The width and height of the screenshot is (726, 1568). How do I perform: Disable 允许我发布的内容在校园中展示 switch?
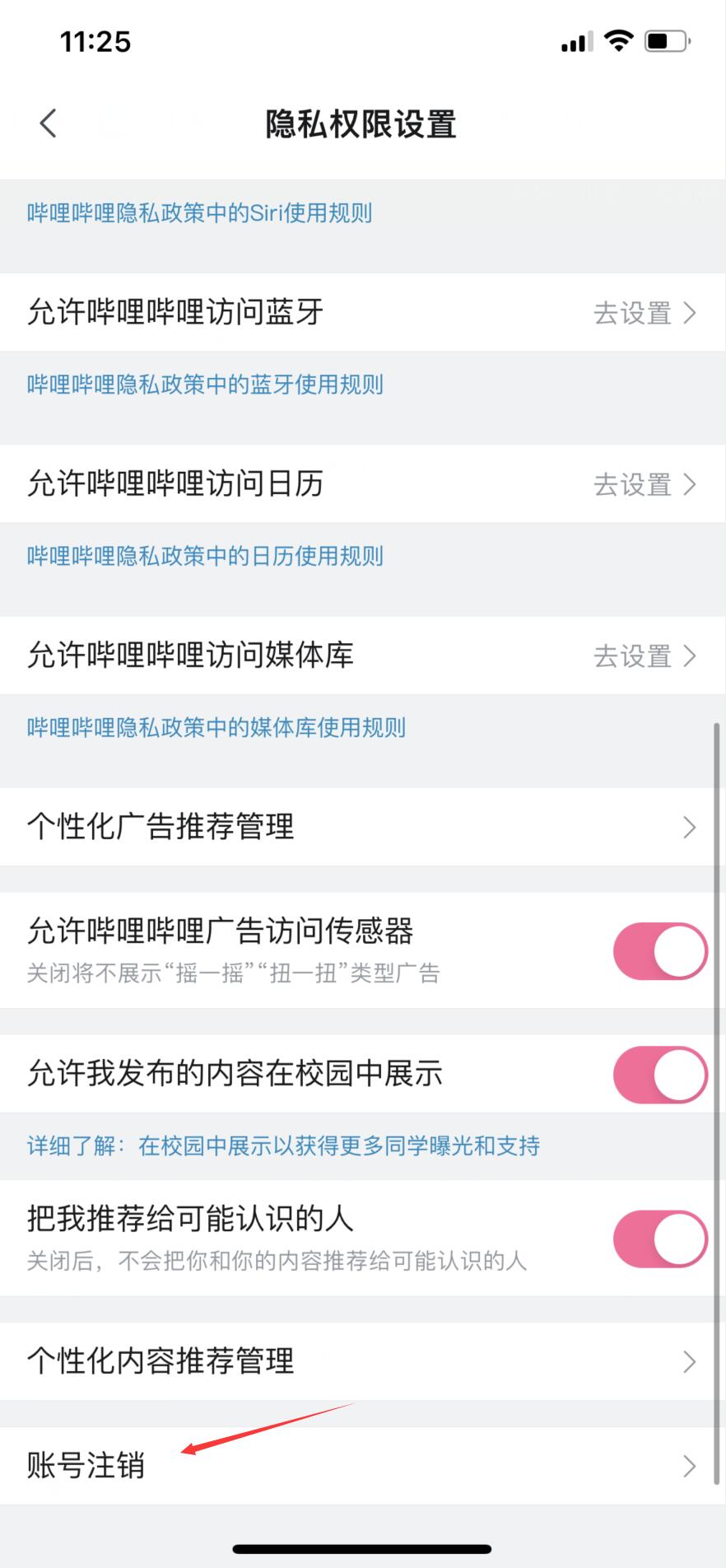coord(659,1075)
